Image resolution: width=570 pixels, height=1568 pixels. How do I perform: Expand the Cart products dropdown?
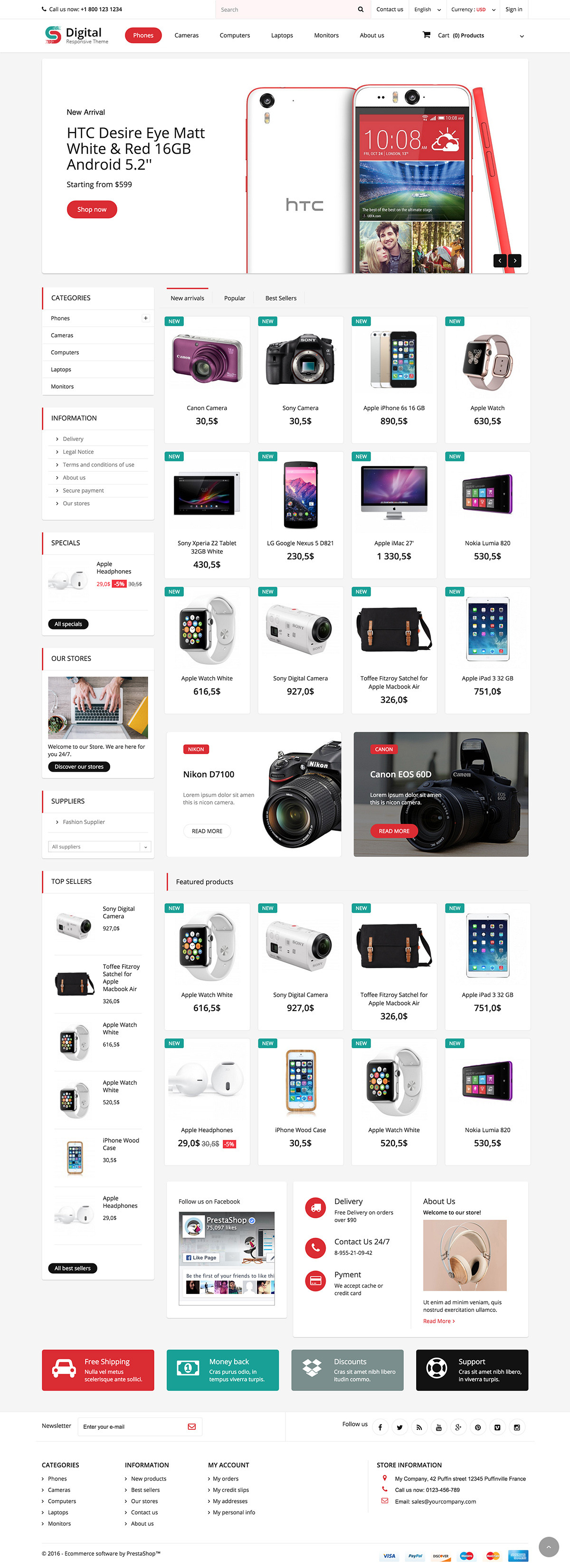pyautogui.click(x=521, y=36)
